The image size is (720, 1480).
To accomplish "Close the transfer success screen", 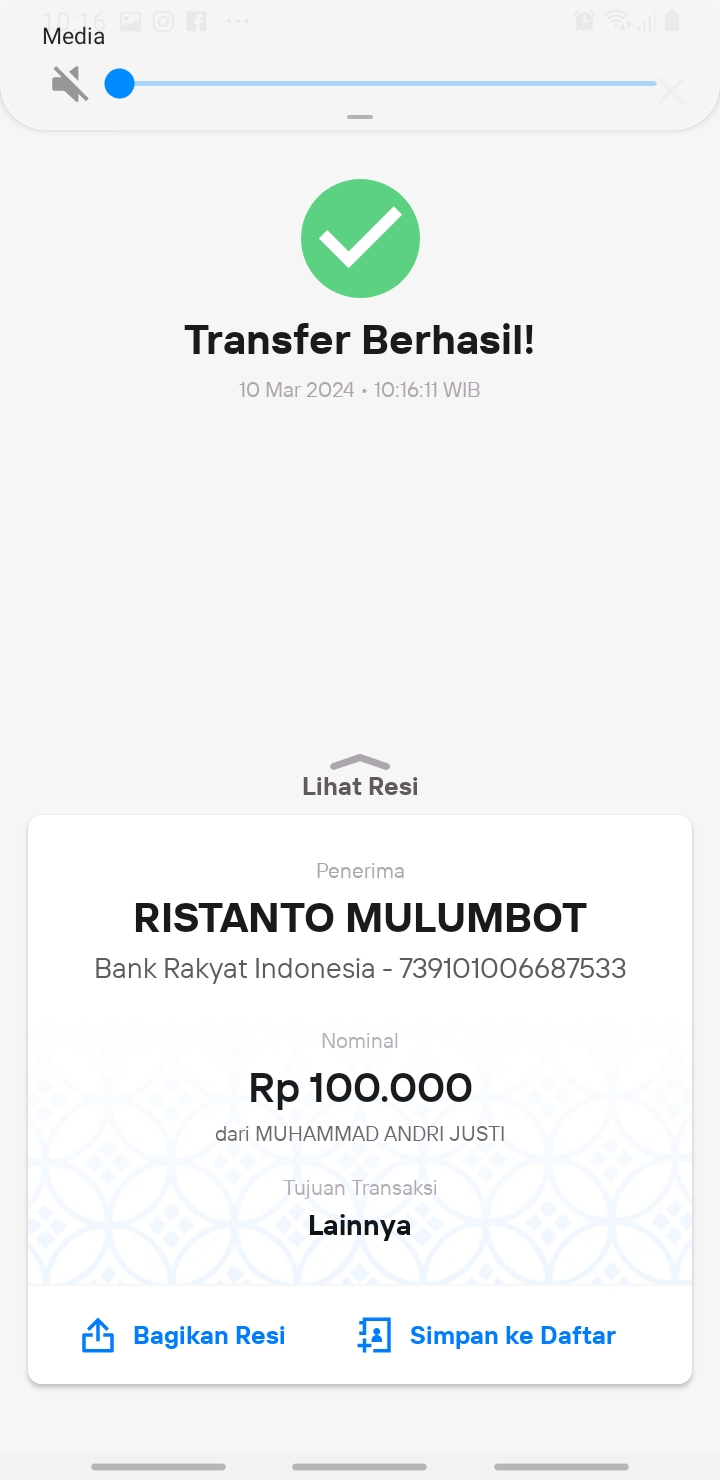I will [670, 92].
